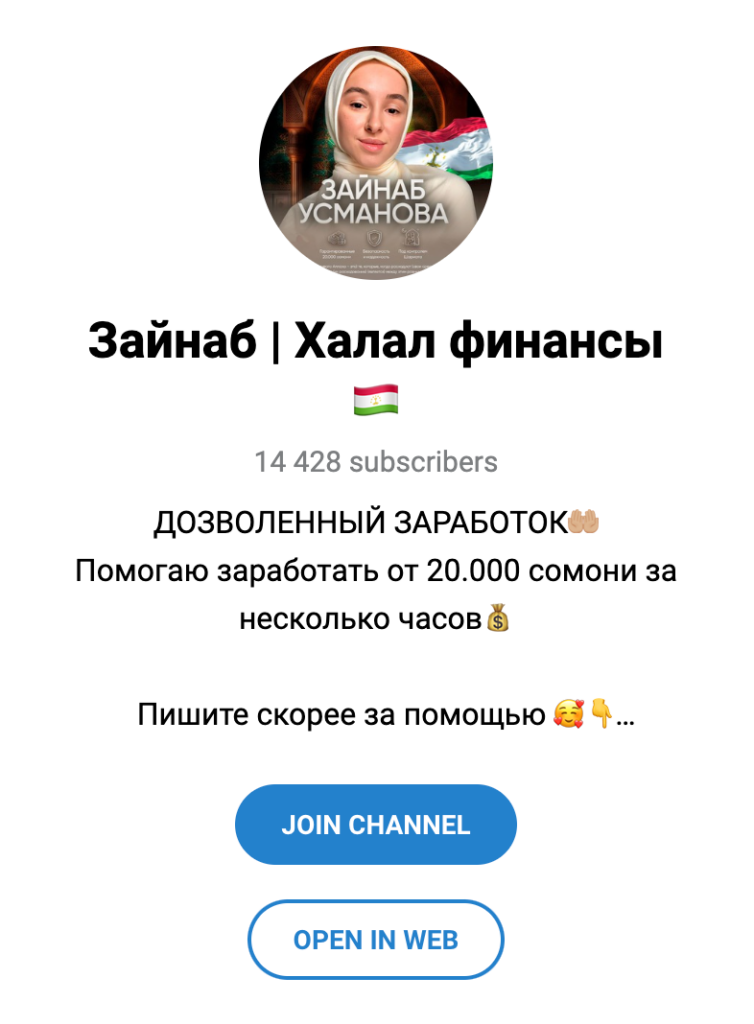Image resolution: width=754 pixels, height=1024 pixels.
Task: Open the channel in web version
Action: (x=377, y=939)
